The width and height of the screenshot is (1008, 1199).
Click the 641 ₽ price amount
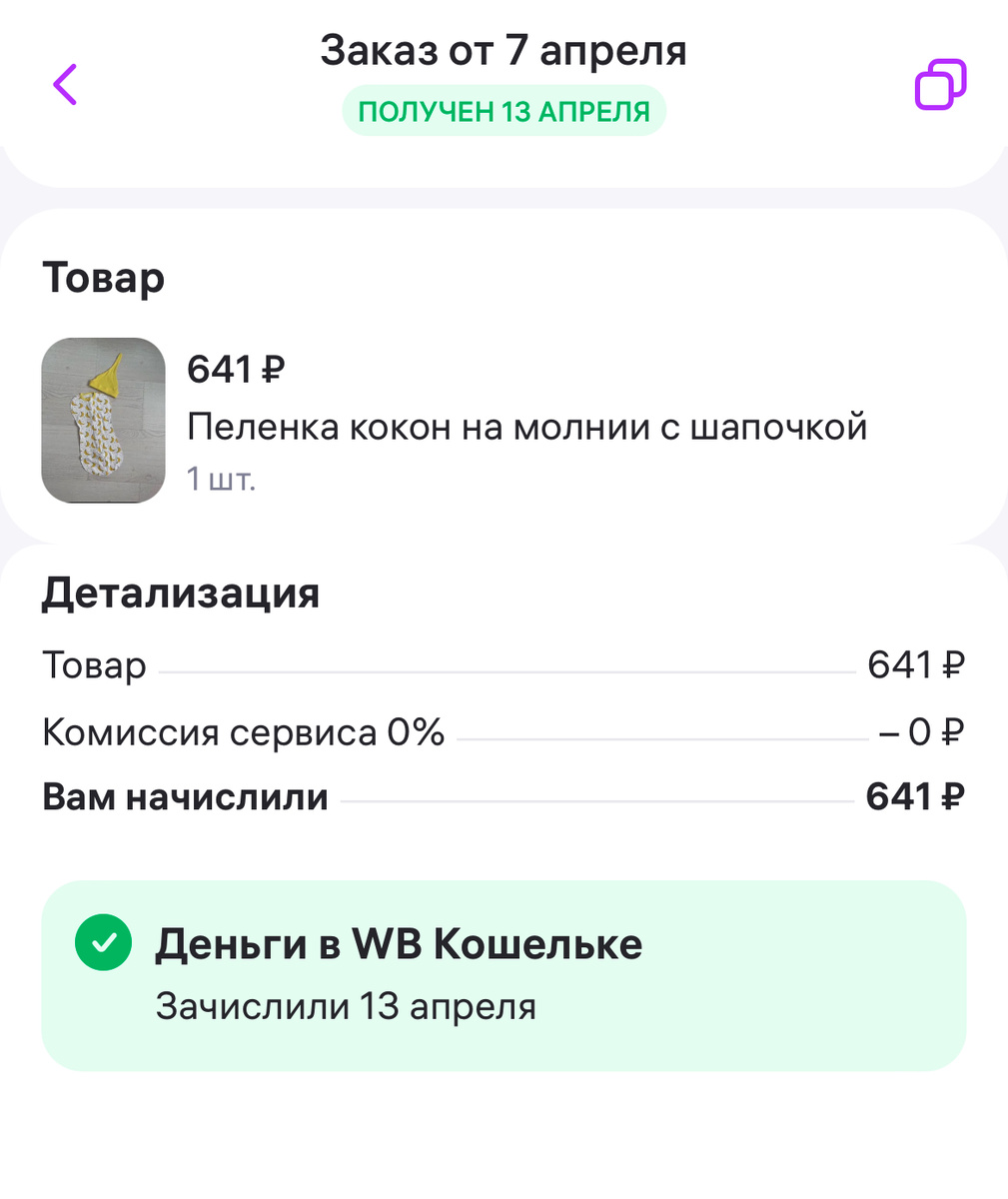point(236,369)
